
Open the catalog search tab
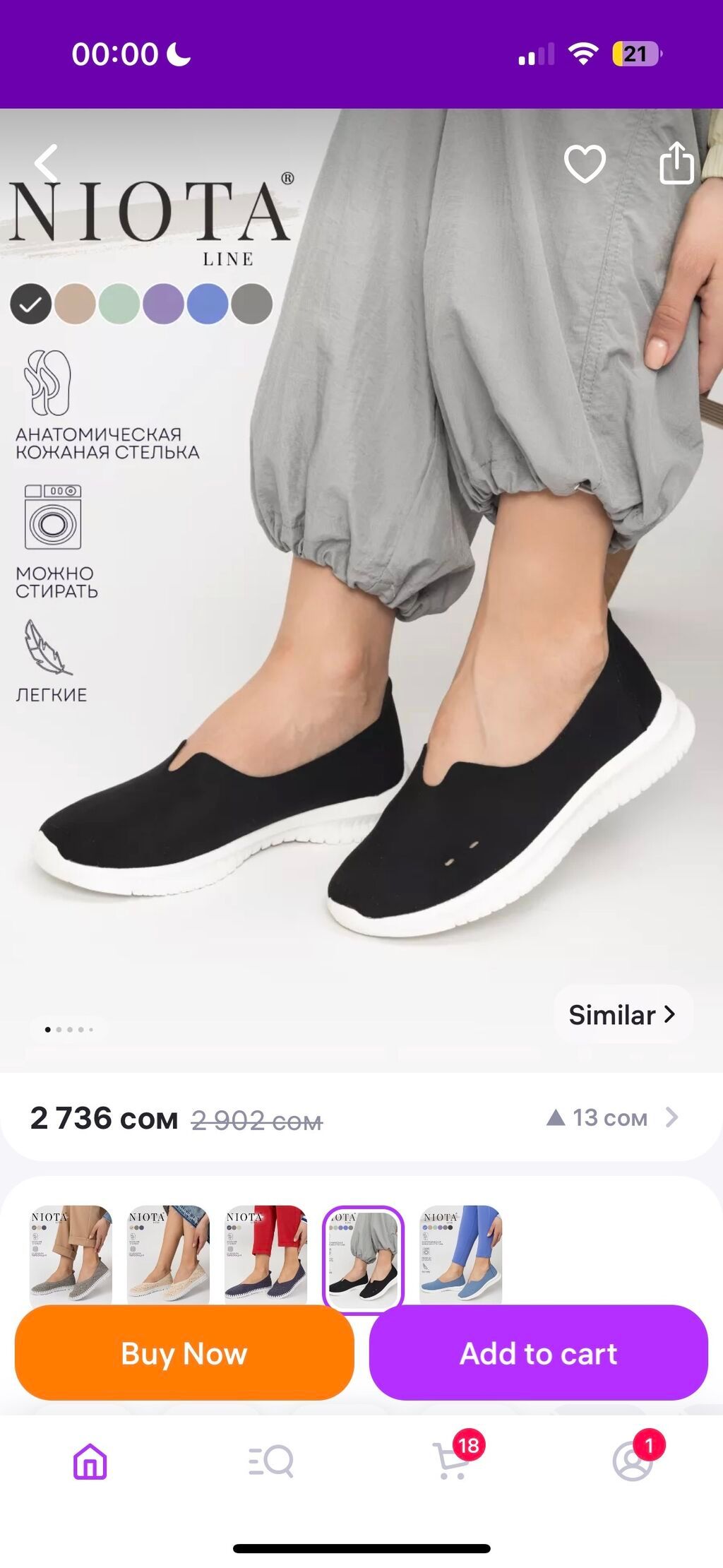click(x=271, y=1462)
